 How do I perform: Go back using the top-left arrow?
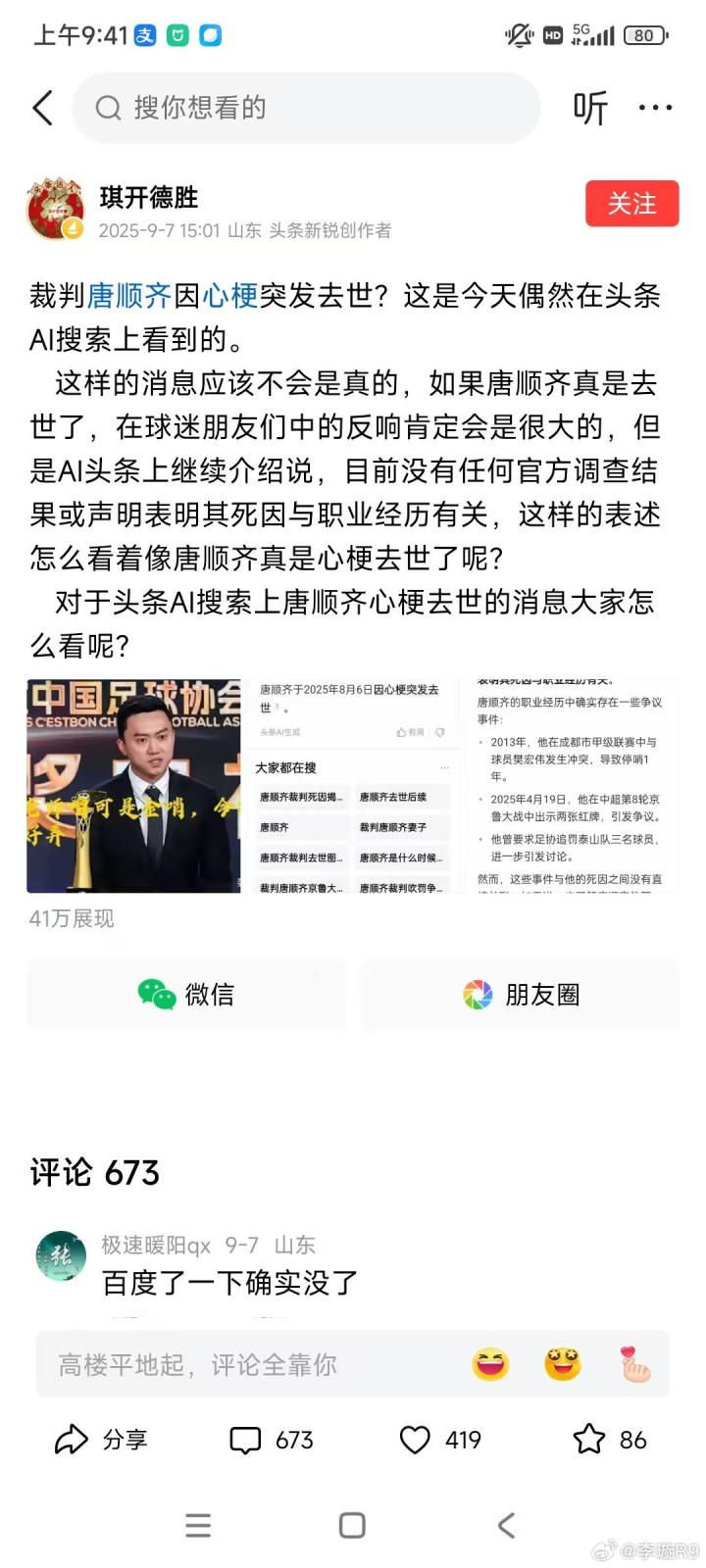coord(42,108)
